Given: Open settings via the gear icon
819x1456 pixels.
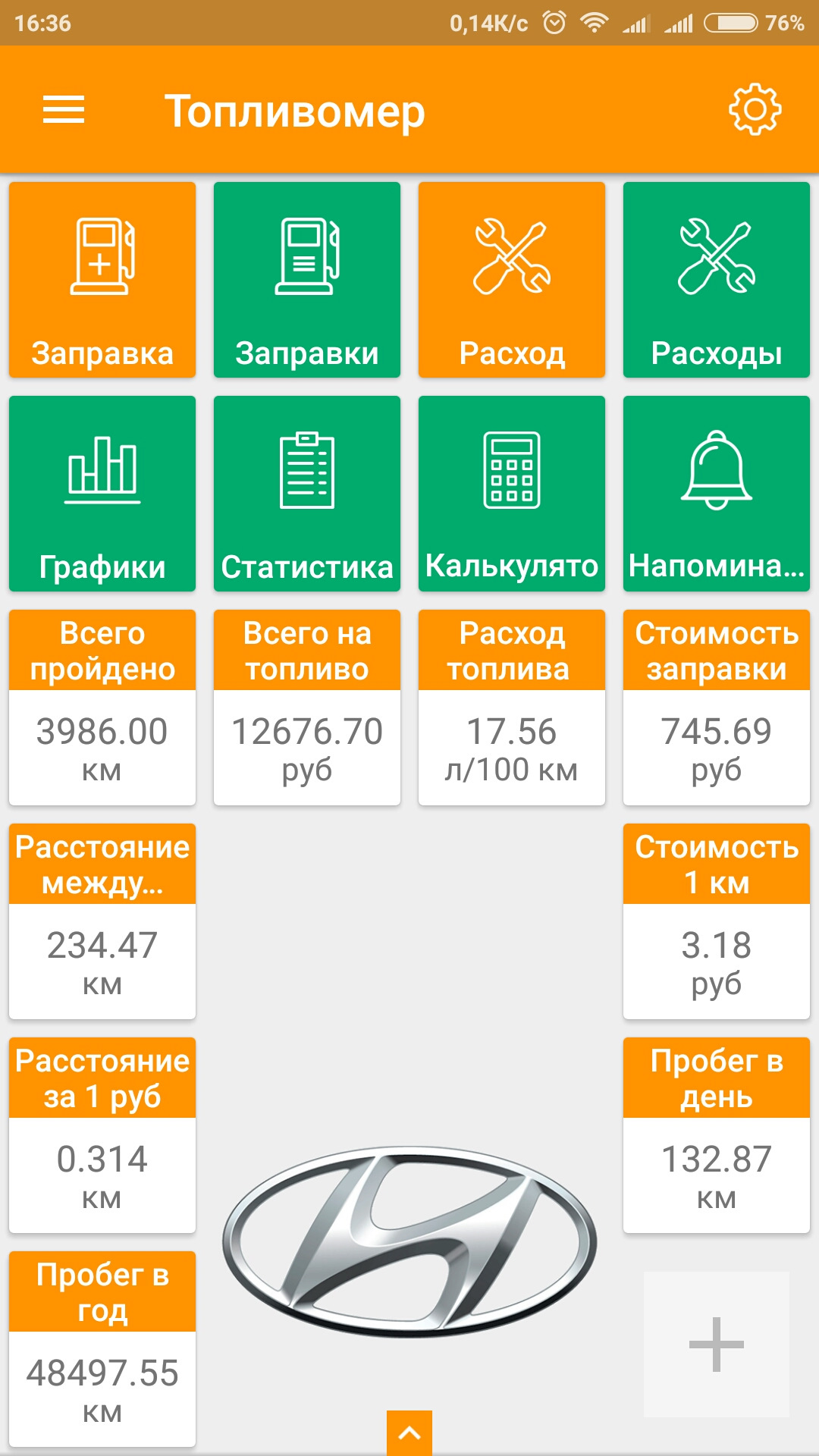Looking at the screenshot, I should 755,111.
